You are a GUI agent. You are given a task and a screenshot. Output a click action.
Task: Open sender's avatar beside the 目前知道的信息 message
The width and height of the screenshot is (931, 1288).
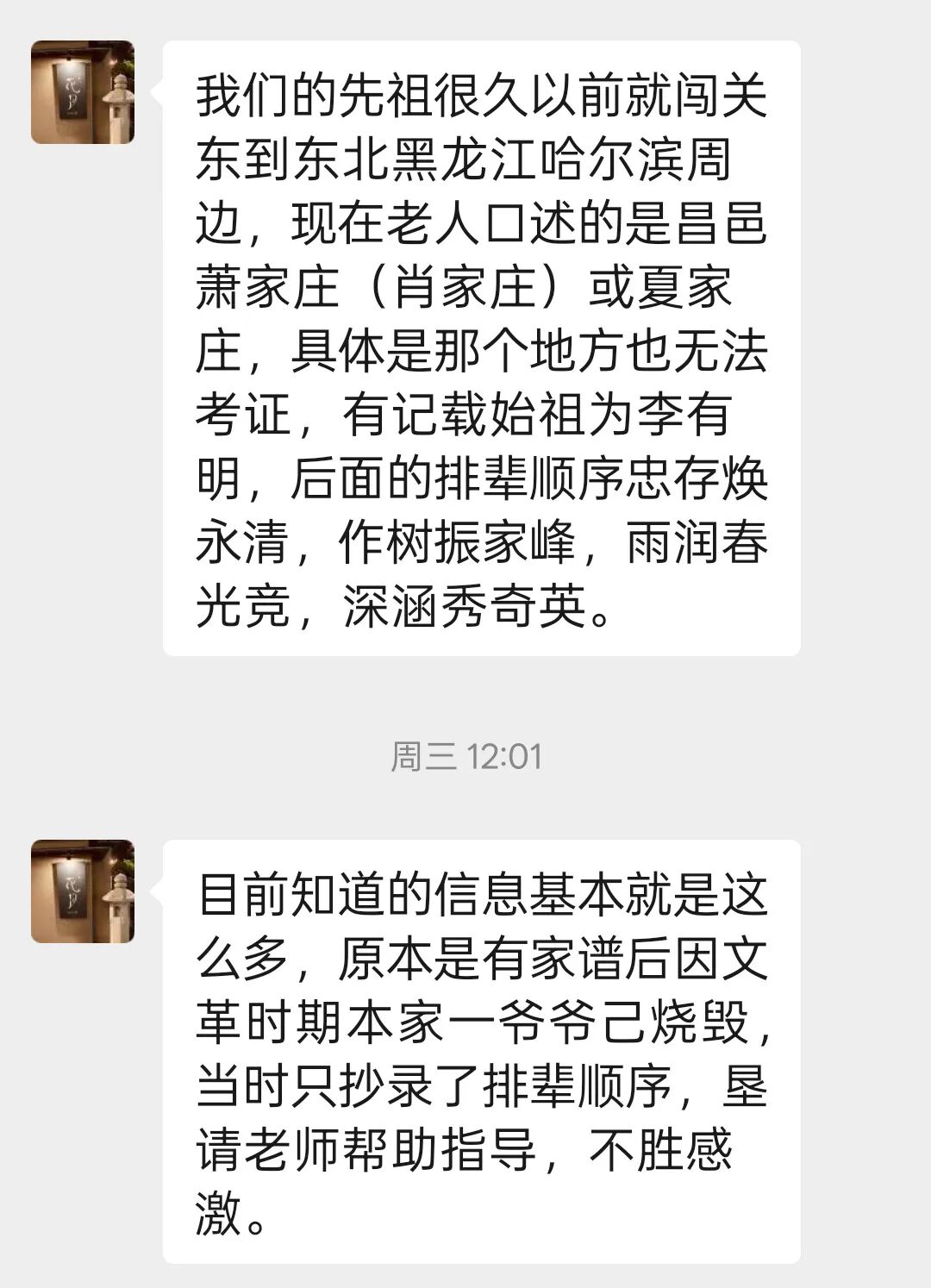click(x=83, y=891)
